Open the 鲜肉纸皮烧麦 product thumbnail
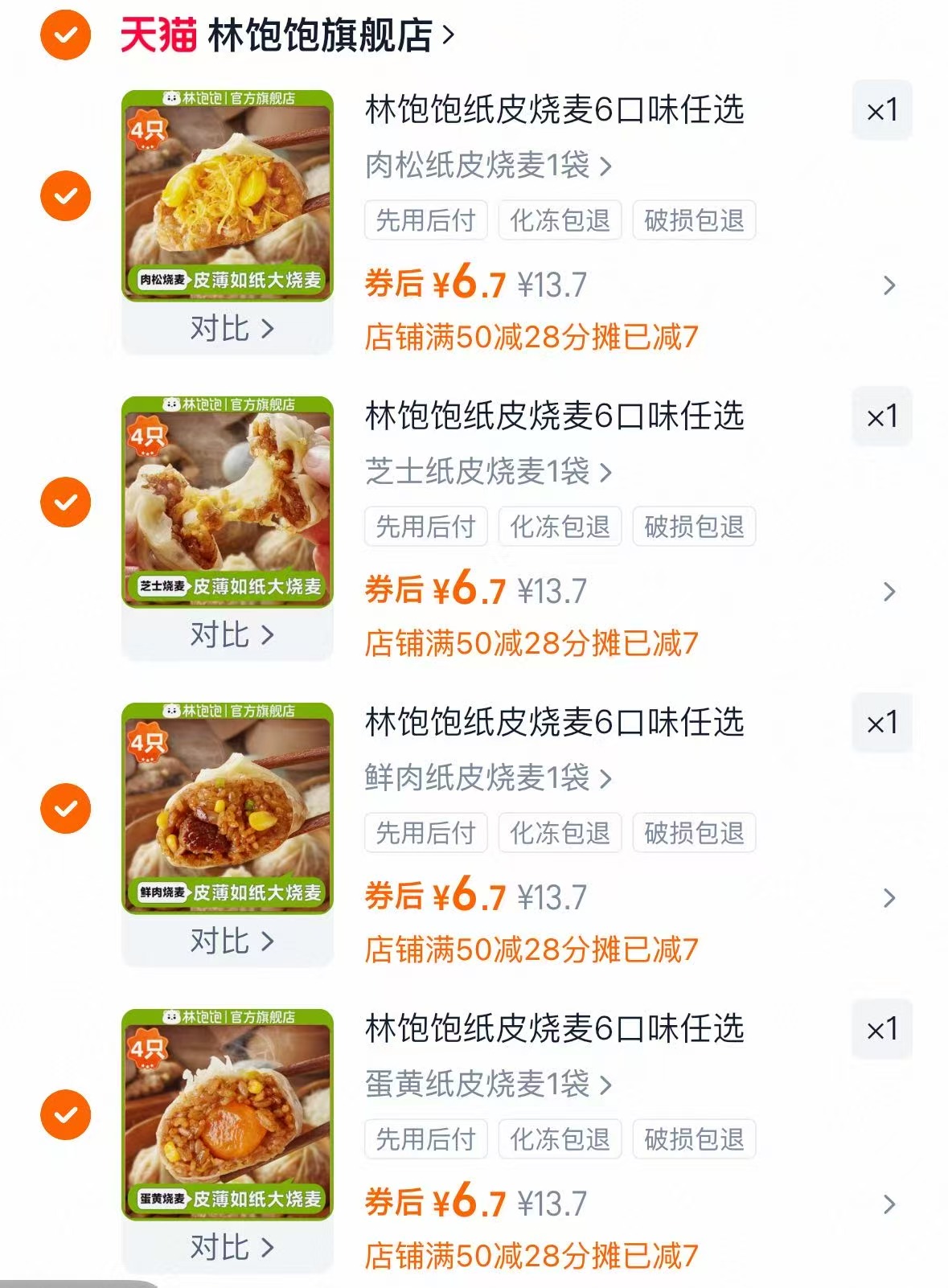Image resolution: width=948 pixels, height=1288 pixels. [x=228, y=808]
